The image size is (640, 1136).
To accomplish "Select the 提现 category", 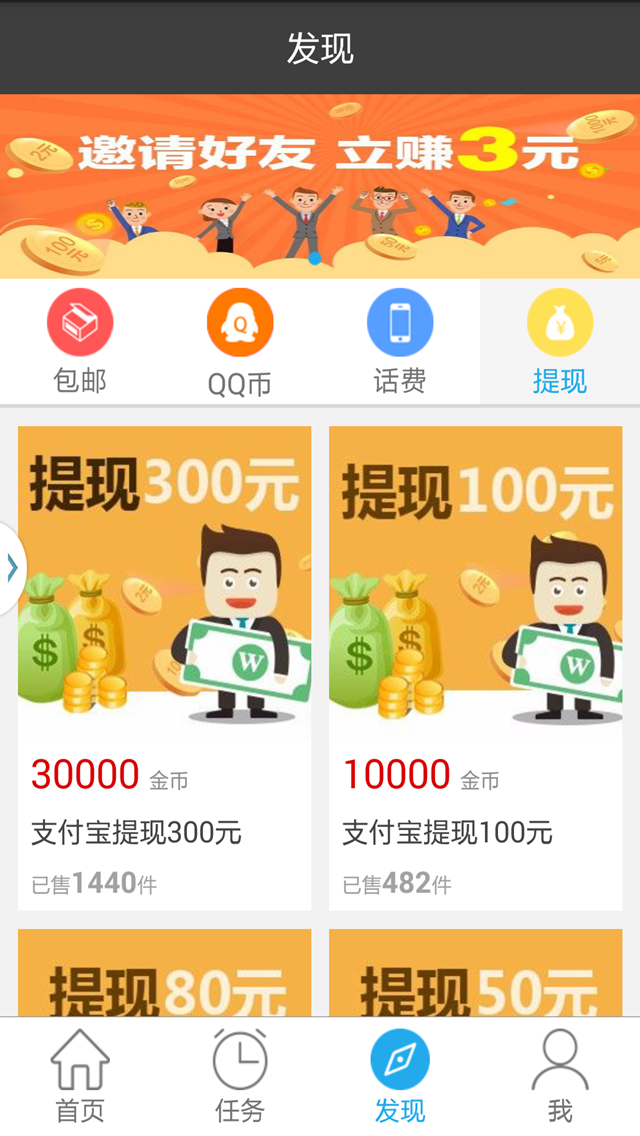I will 560,341.
